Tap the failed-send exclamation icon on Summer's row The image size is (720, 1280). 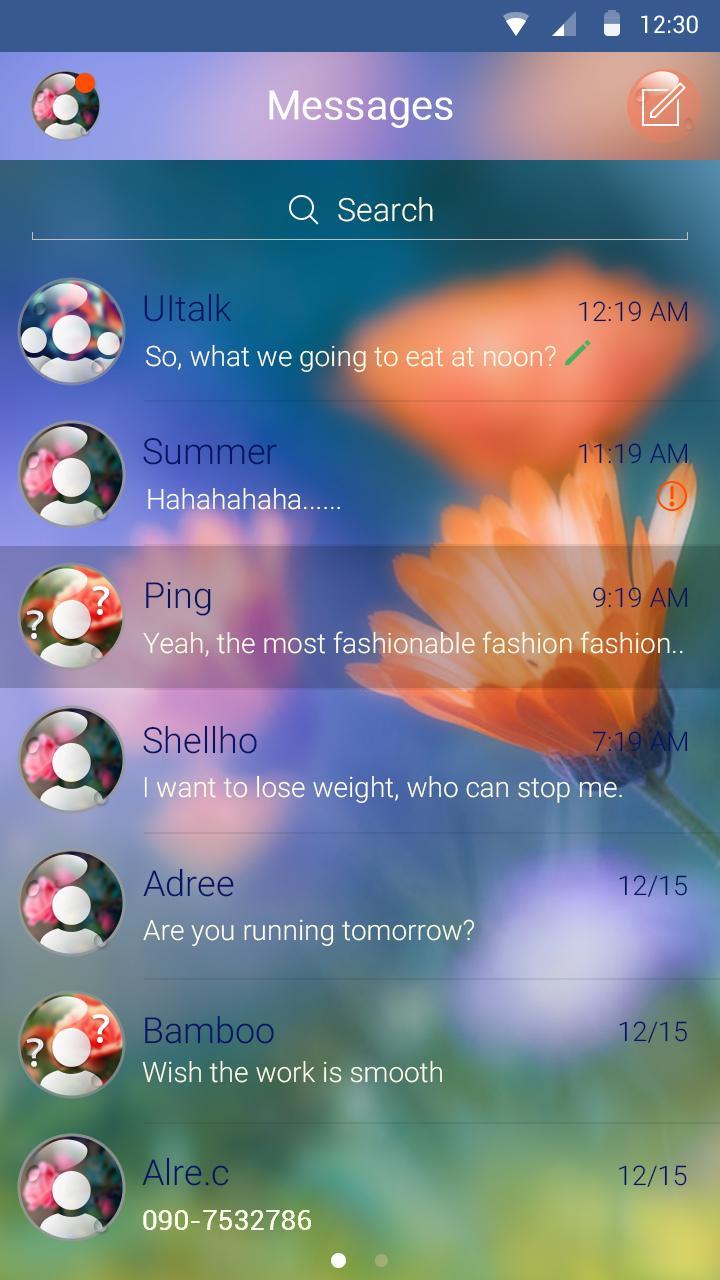(x=671, y=496)
